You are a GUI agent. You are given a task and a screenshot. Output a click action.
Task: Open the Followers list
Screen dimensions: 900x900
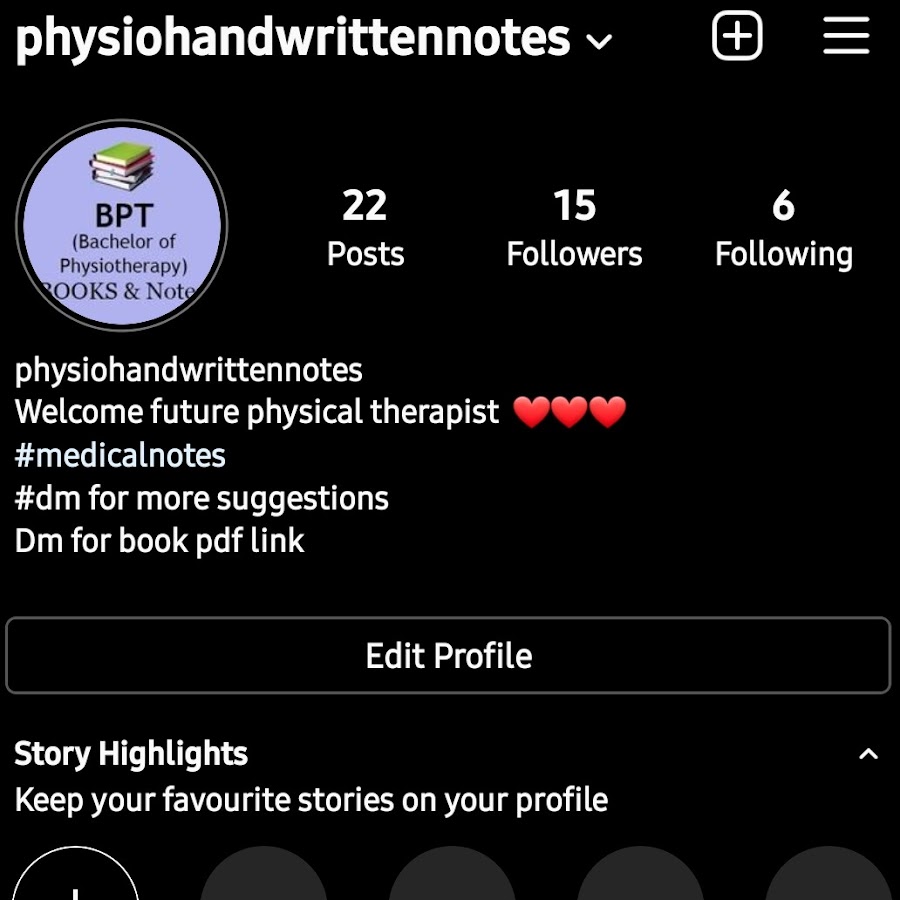click(574, 229)
